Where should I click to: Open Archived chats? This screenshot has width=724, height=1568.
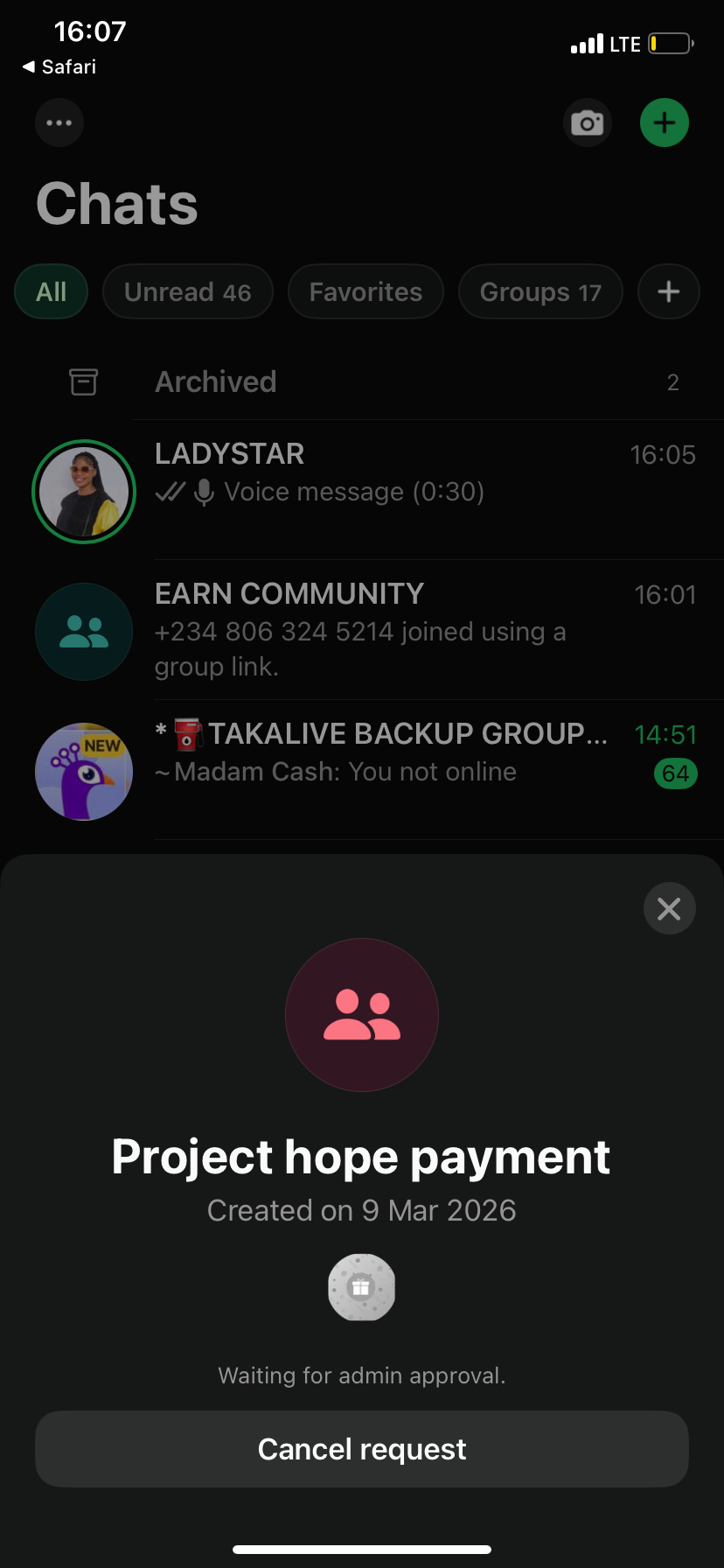pyautogui.click(x=362, y=382)
